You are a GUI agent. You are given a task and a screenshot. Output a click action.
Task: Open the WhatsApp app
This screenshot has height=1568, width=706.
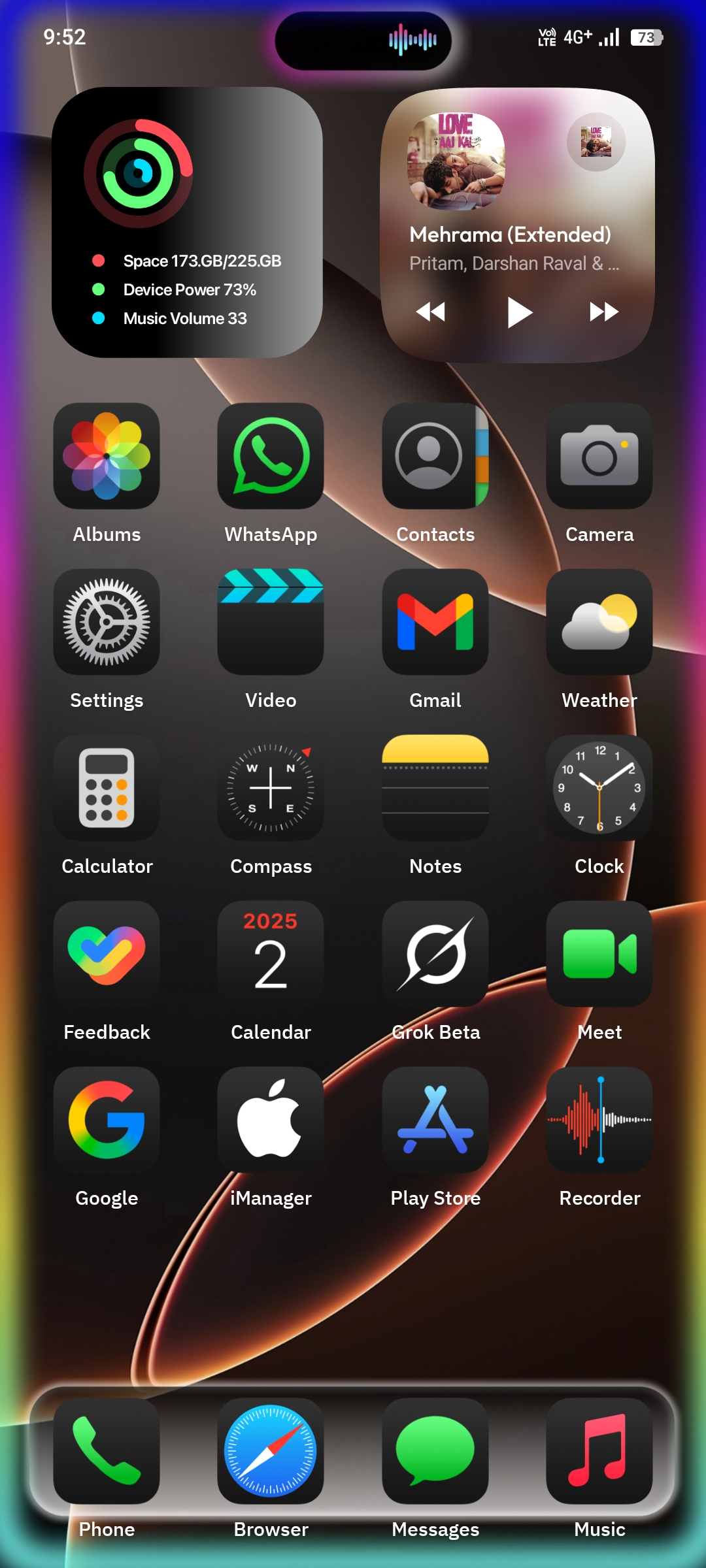271,456
